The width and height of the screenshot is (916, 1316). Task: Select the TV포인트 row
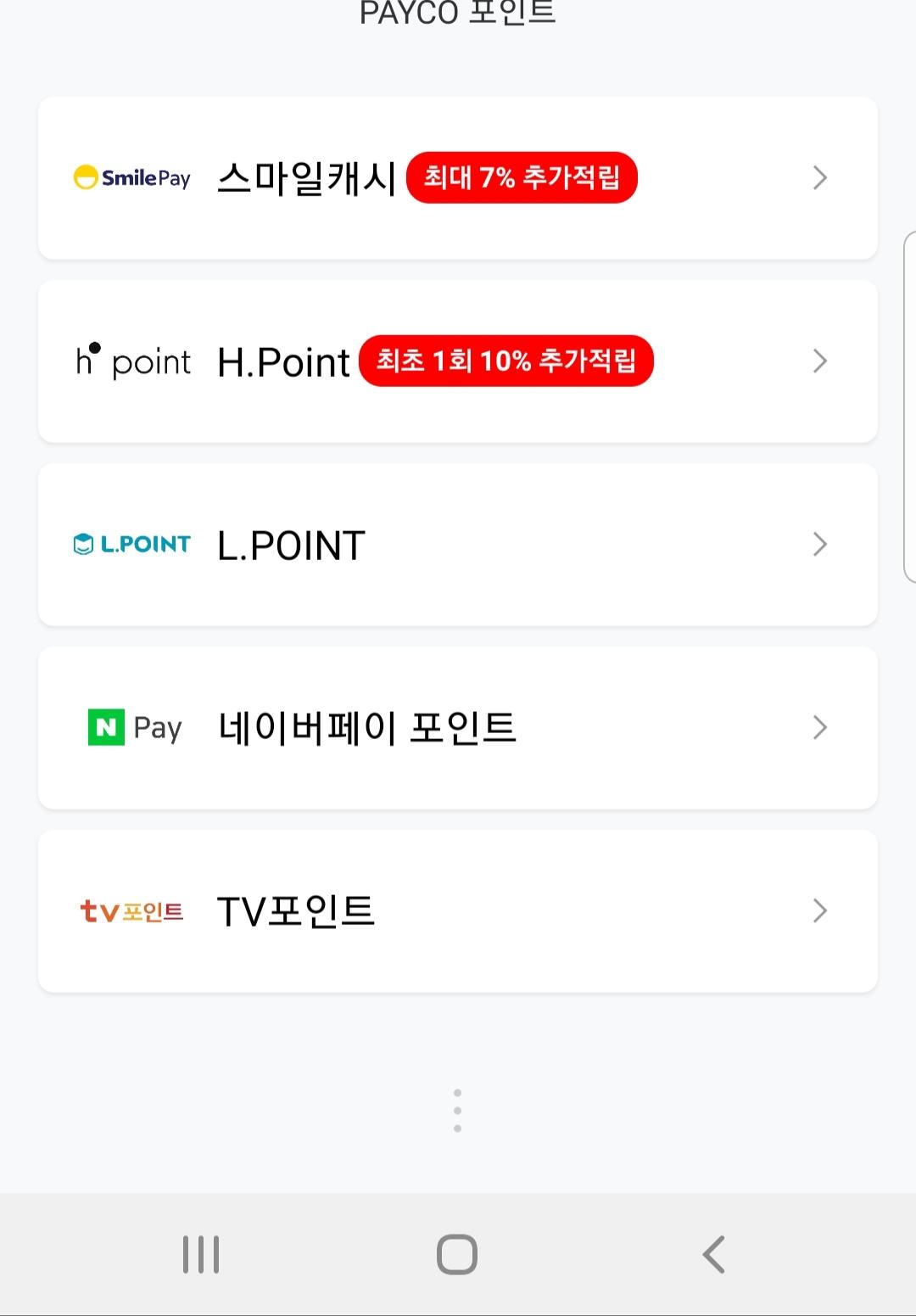click(458, 911)
